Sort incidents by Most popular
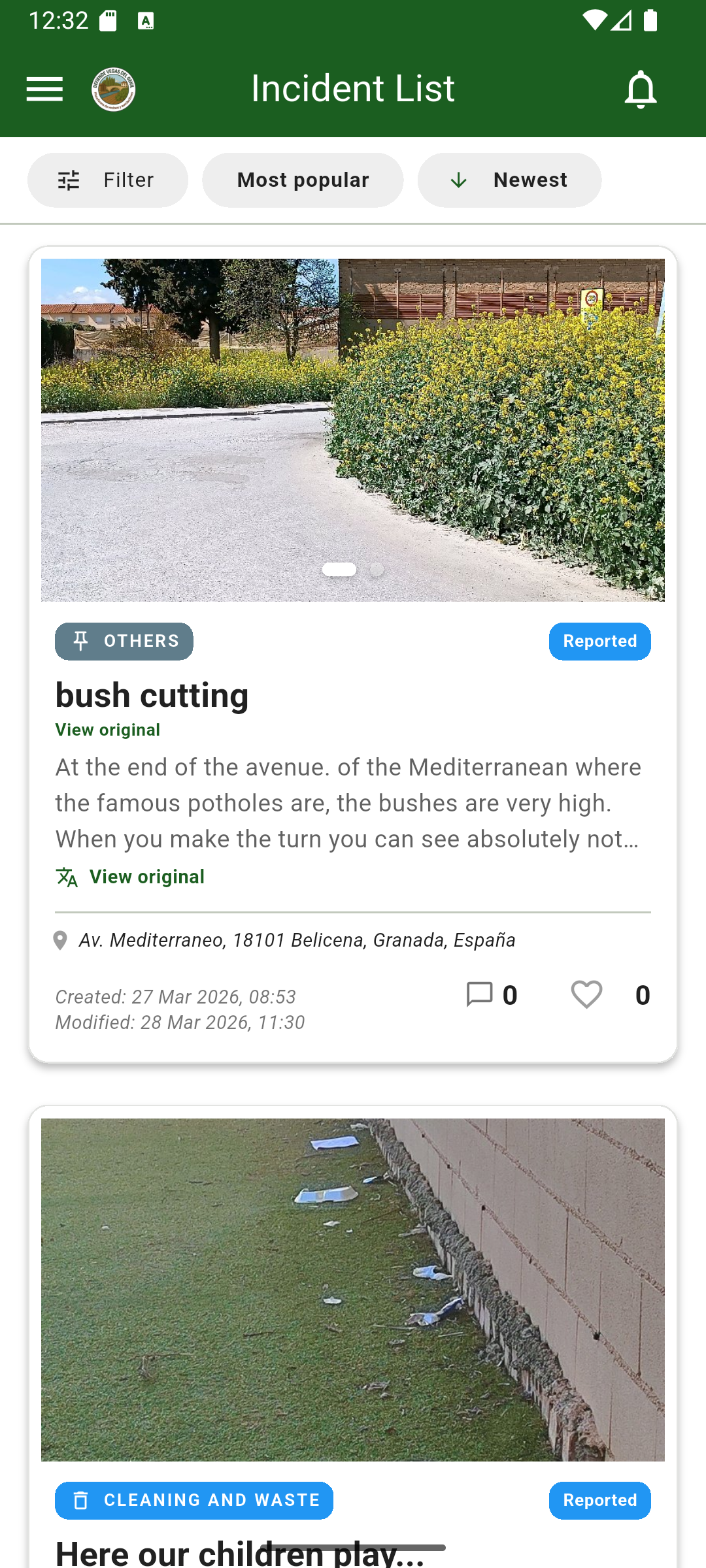706x1568 pixels. pyautogui.click(x=303, y=180)
